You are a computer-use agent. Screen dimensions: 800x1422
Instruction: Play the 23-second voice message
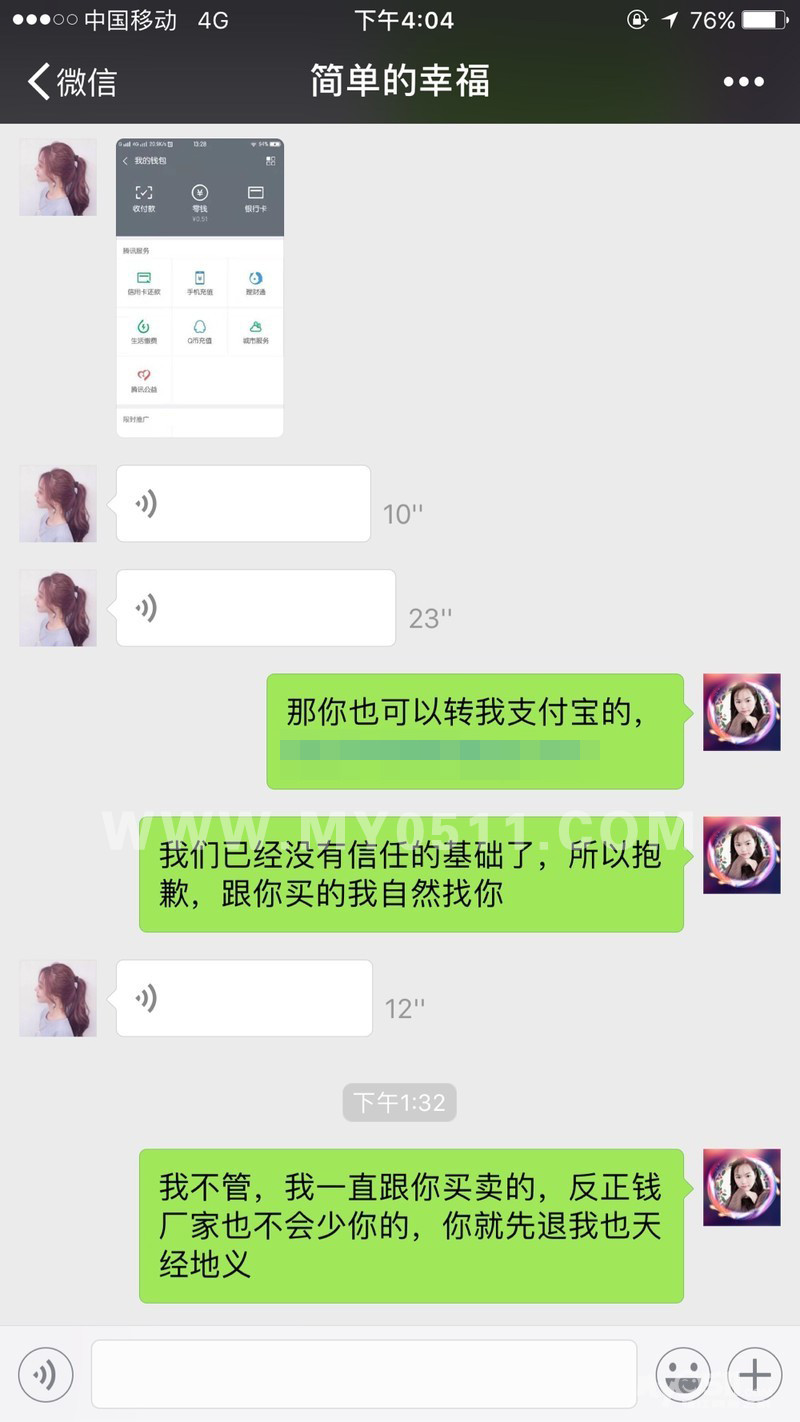click(x=255, y=608)
